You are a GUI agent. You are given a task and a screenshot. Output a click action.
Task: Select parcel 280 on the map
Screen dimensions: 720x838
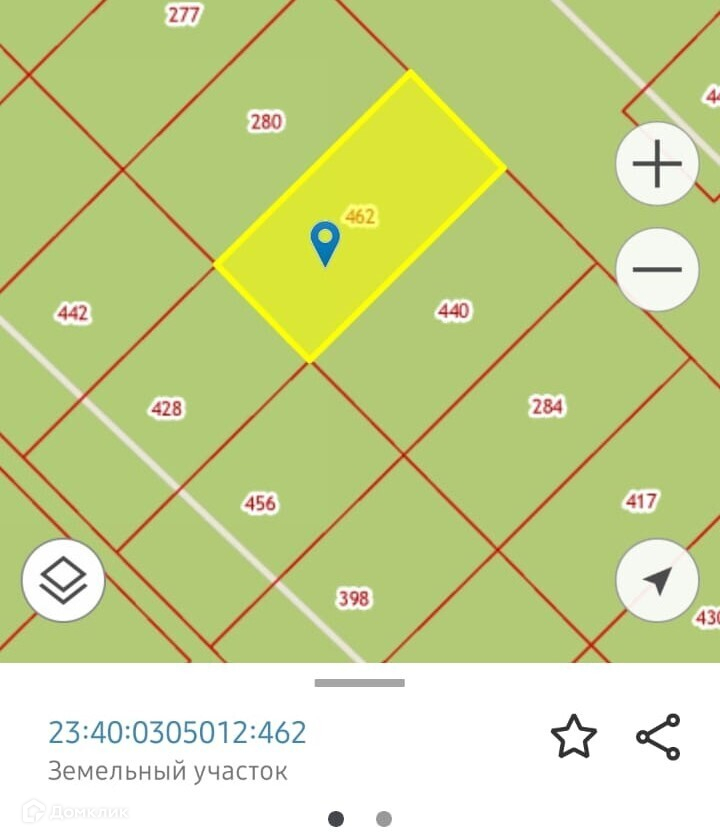pos(266,122)
